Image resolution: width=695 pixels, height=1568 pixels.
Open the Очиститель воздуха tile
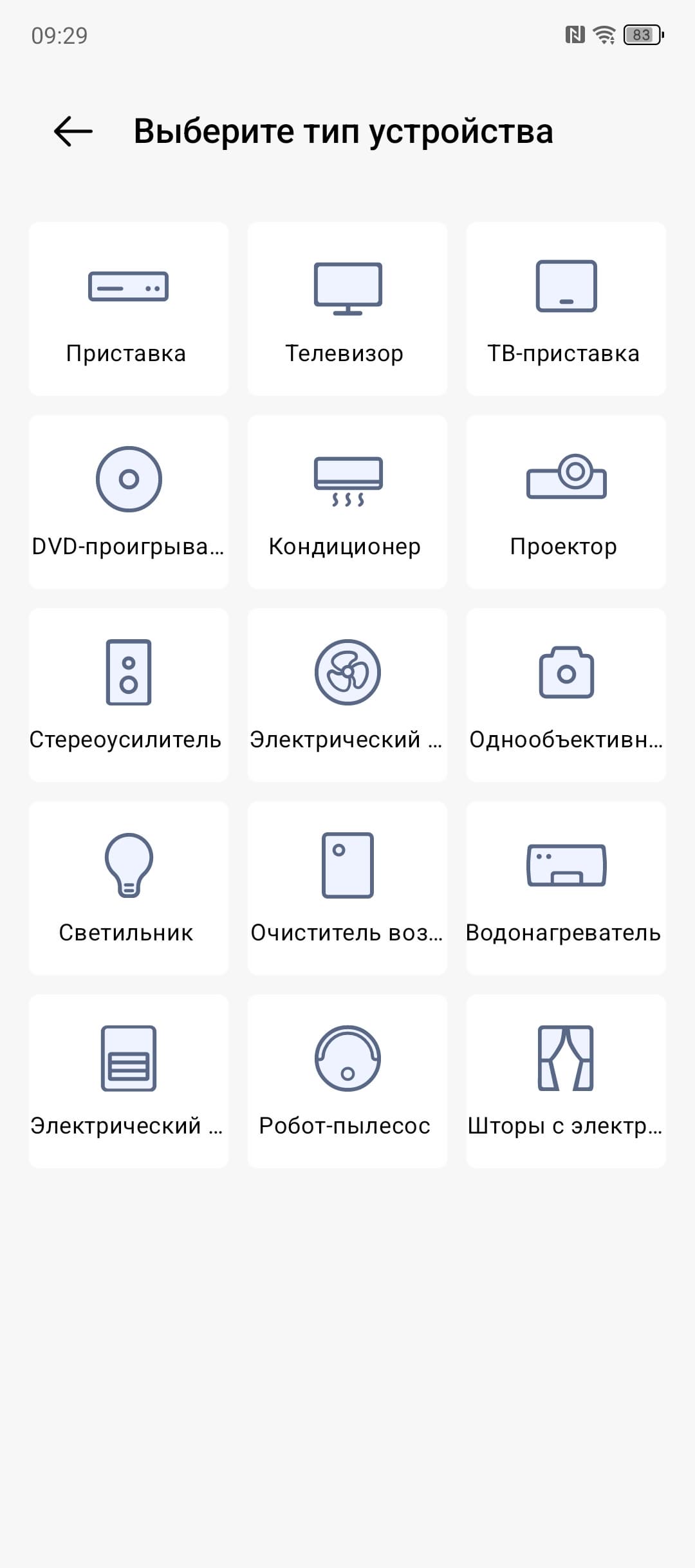point(347,888)
